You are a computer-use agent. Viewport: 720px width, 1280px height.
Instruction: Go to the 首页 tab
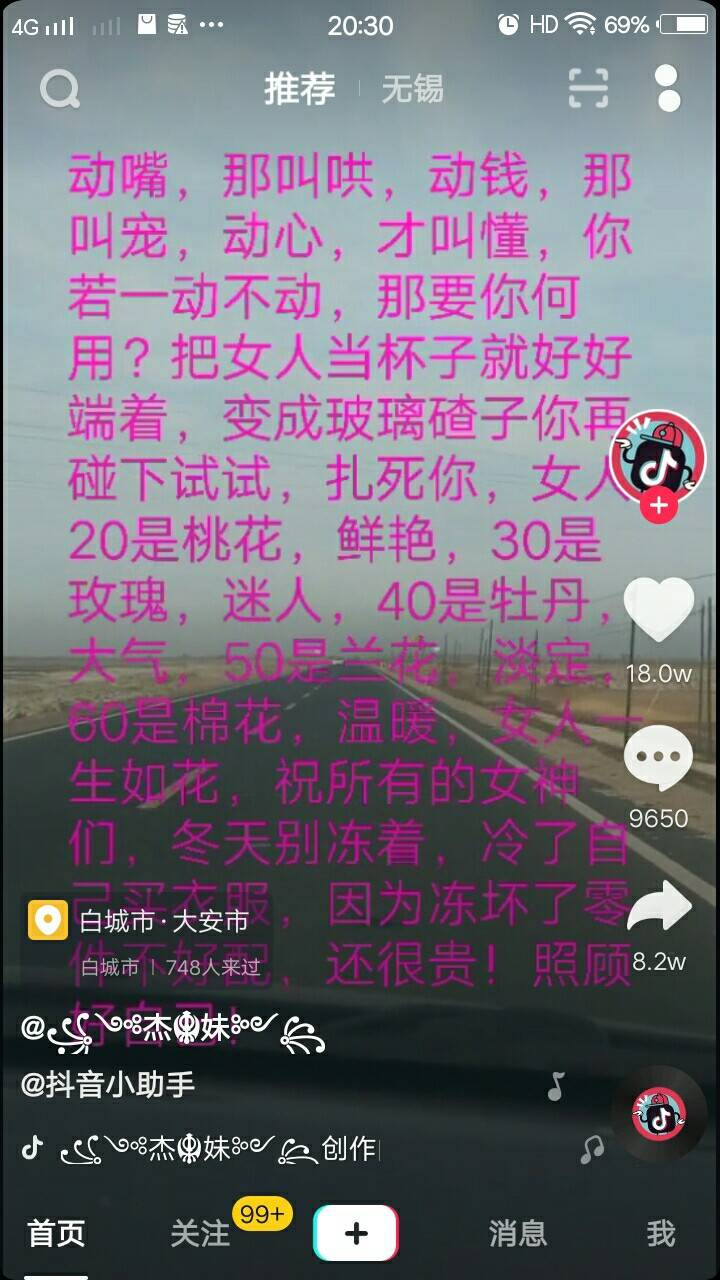[57, 1234]
